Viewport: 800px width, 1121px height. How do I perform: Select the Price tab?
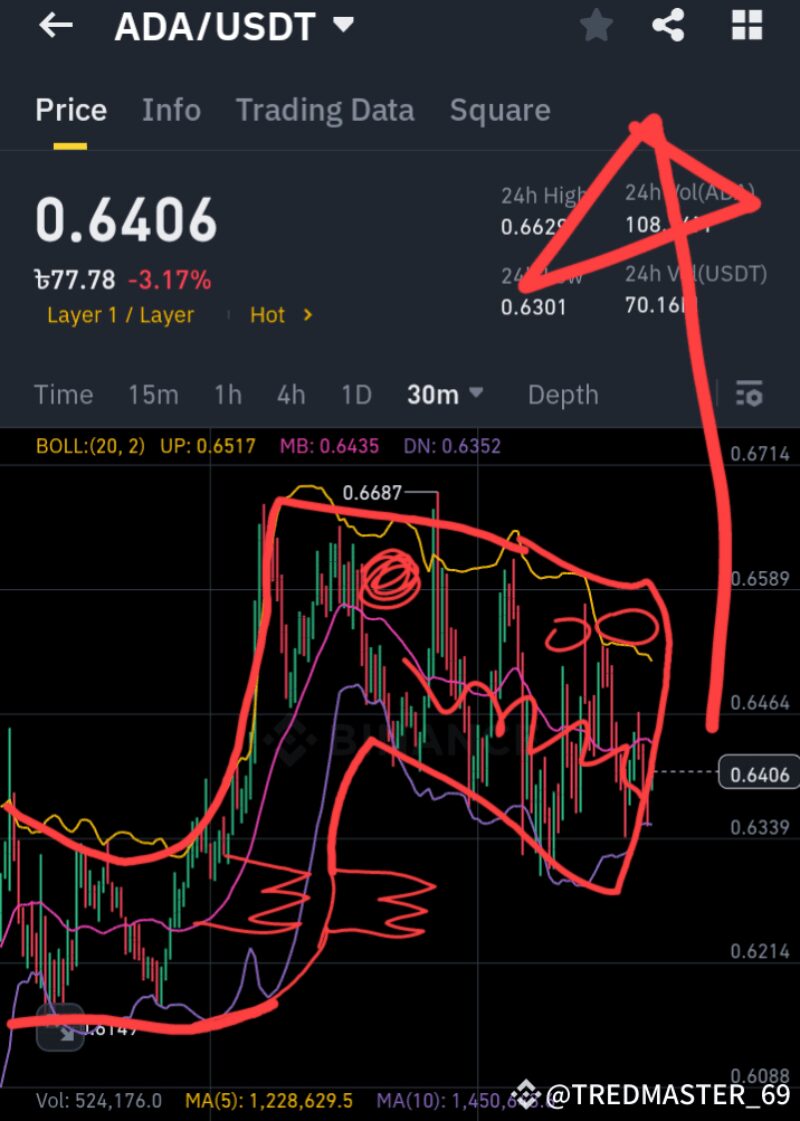[x=70, y=110]
